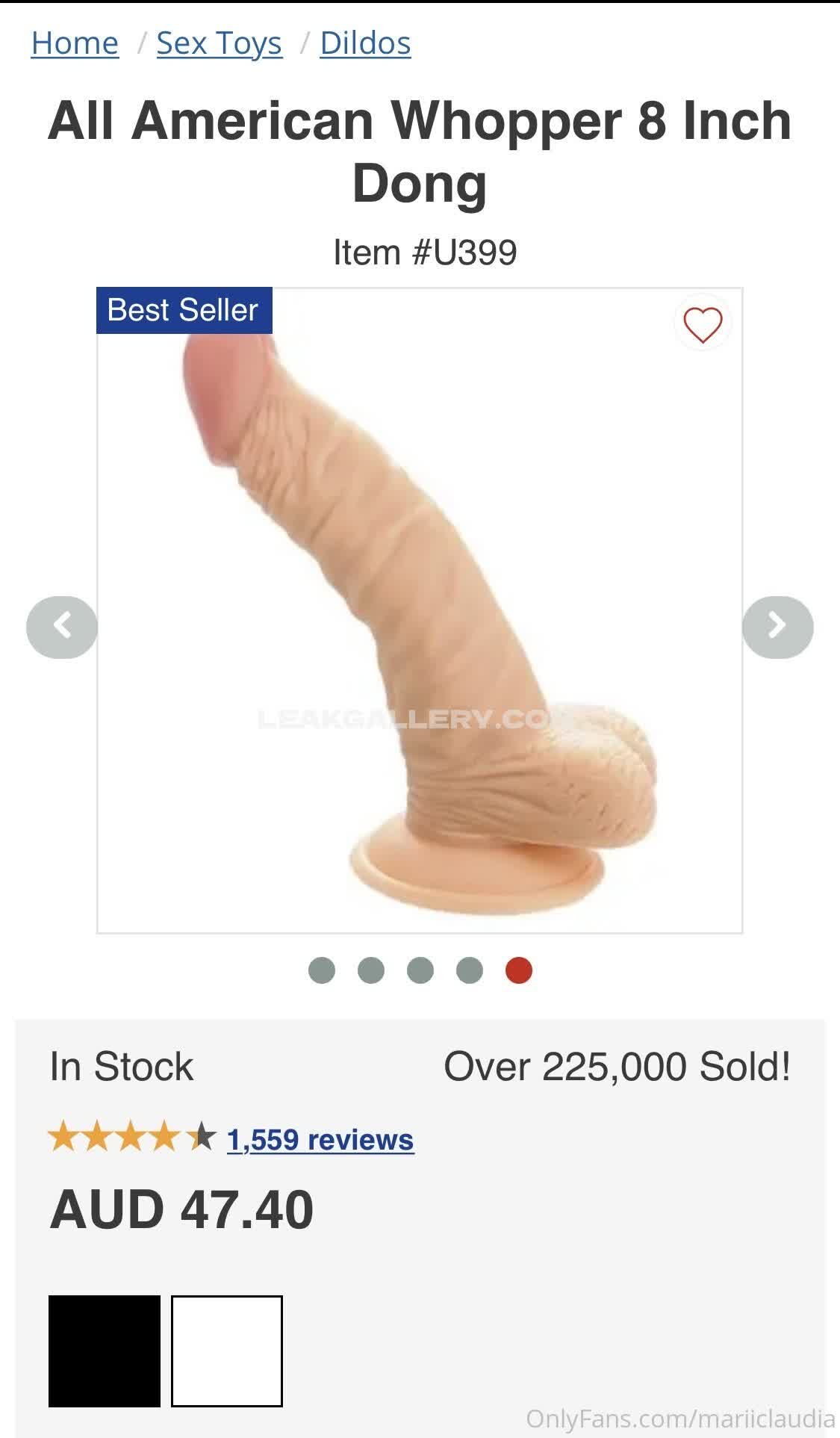This screenshot has height=1438, width=840.
Task: Open the Dildos breadcrumb category
Action: tap(365, 43)
